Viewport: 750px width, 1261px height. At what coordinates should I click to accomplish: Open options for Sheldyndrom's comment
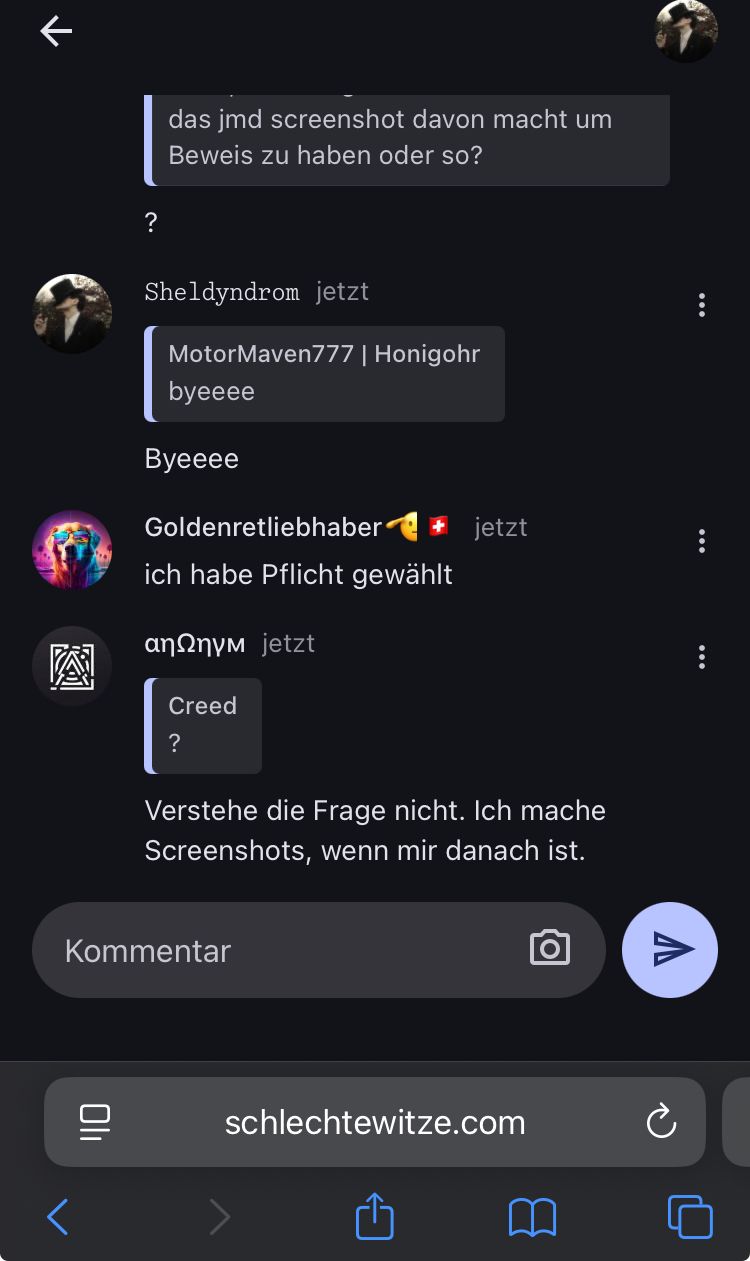click(x=702, y=305)
